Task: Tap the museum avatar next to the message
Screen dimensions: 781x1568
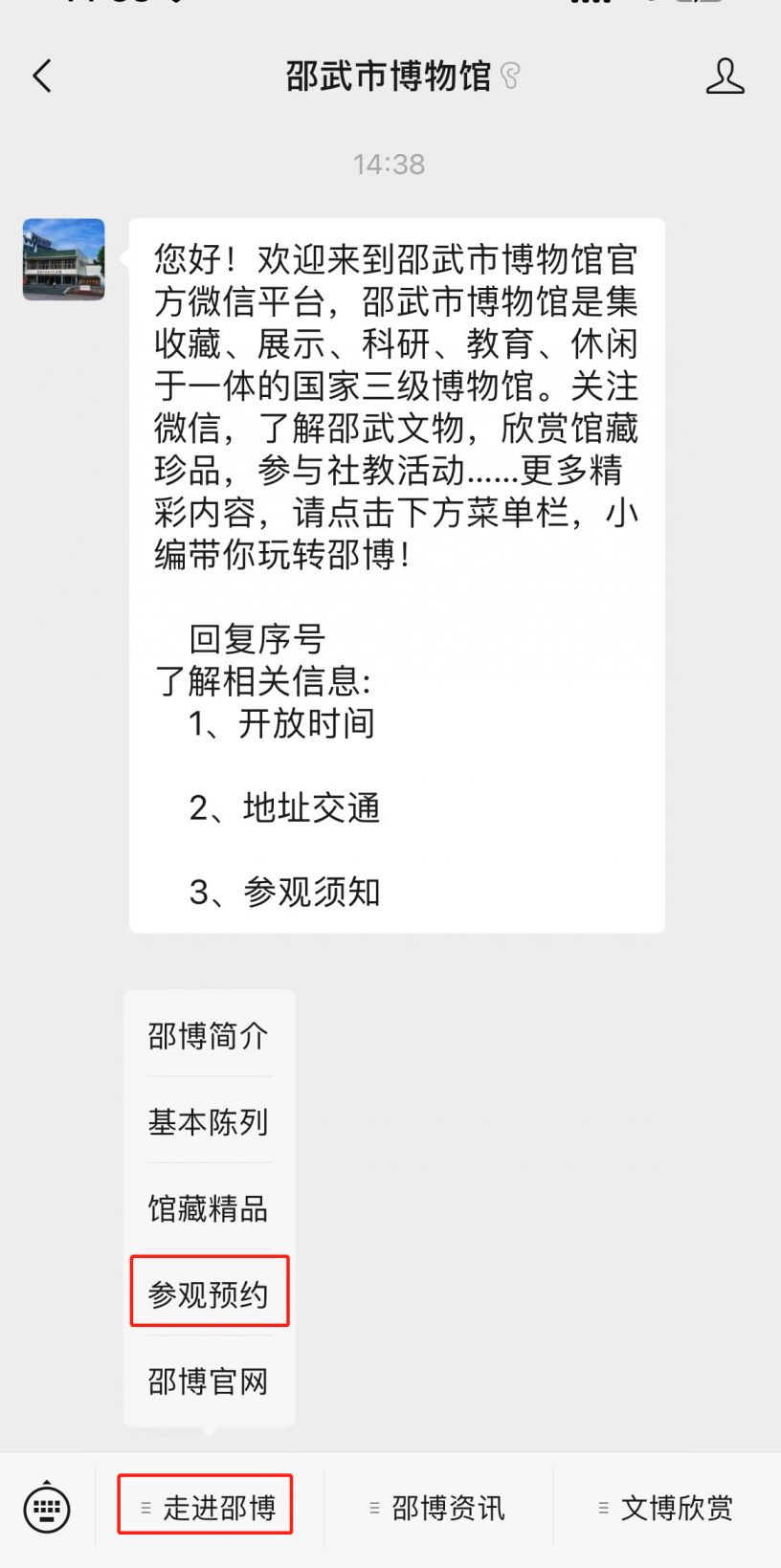Action: (x=64, y=259)
